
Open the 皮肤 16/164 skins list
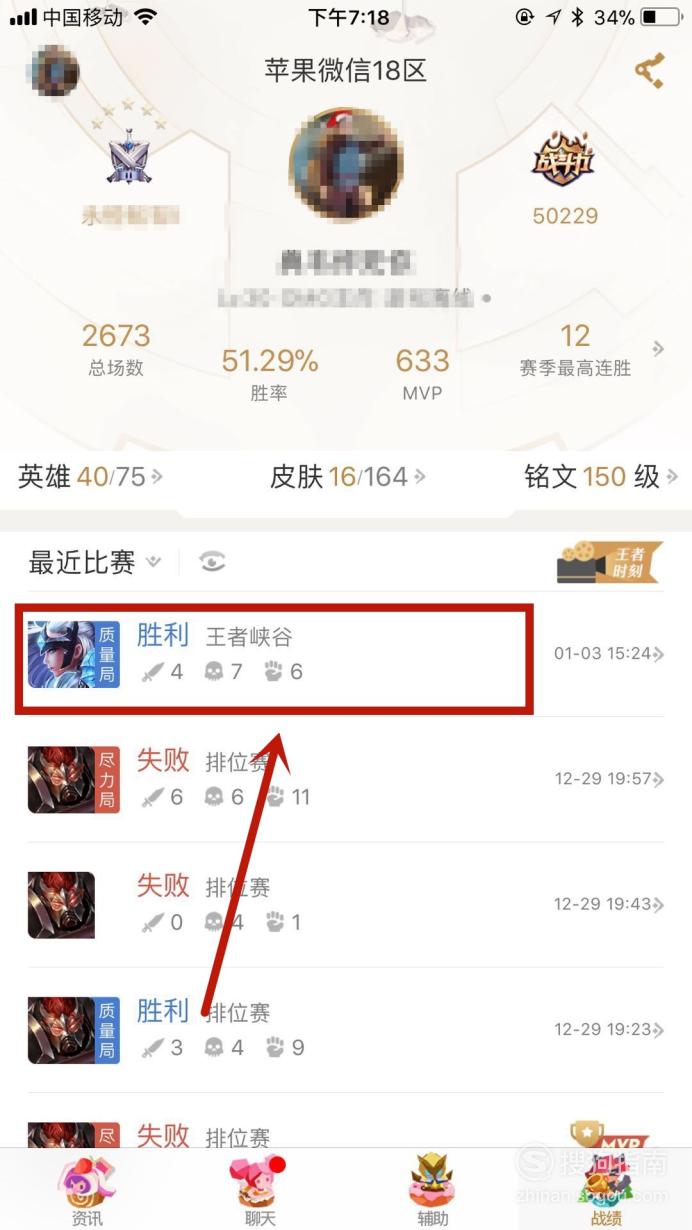click(347, 476)
